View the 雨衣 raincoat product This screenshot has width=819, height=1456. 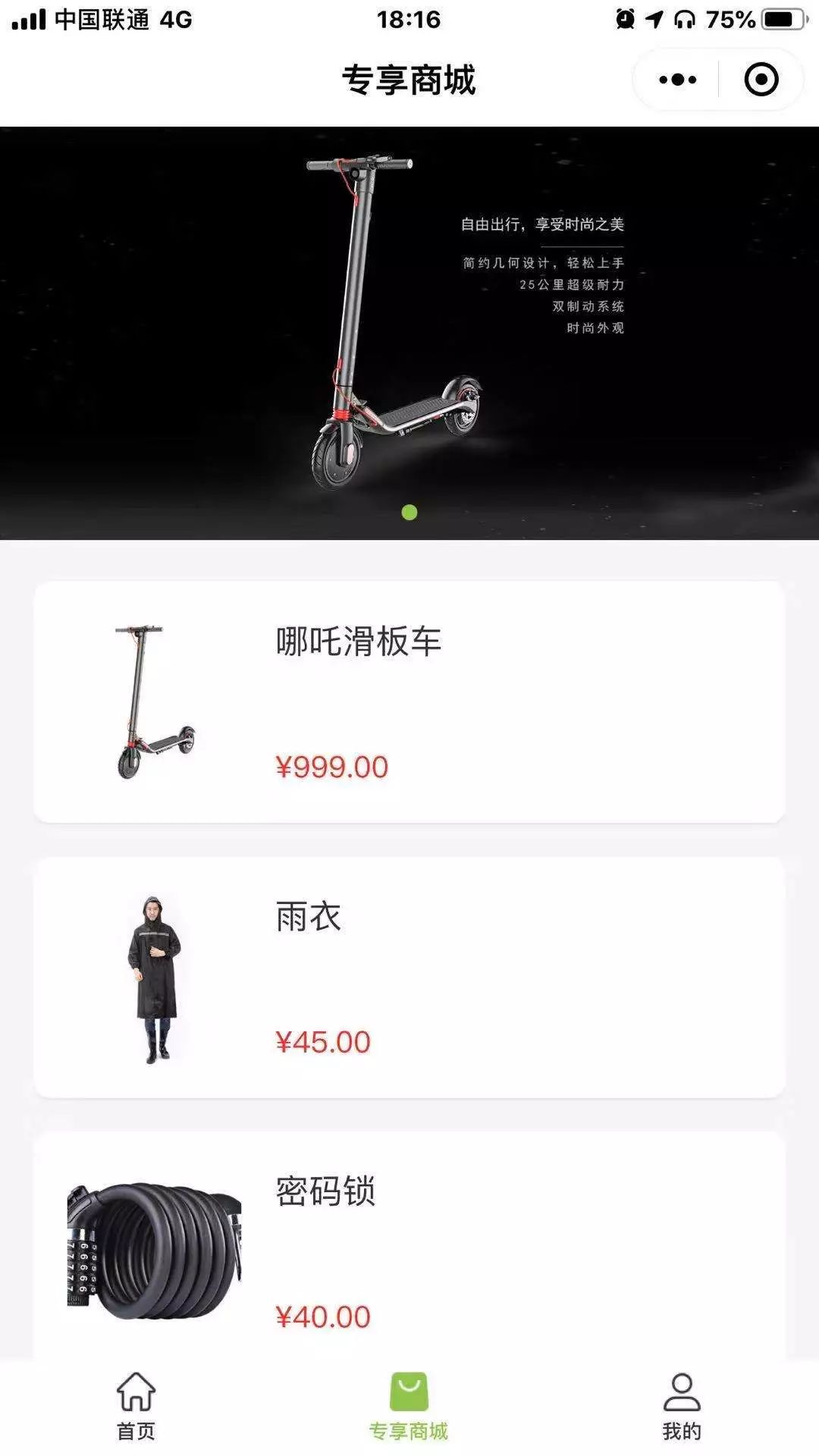tap(409, 977)
